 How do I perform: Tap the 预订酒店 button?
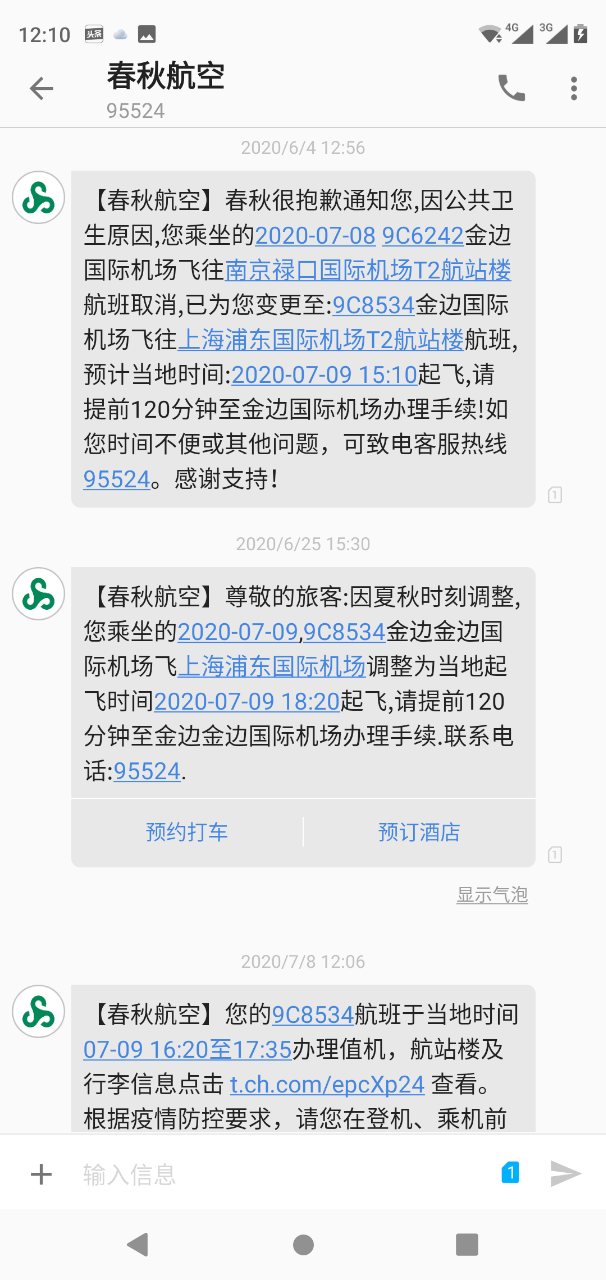[x=419, y=832]
